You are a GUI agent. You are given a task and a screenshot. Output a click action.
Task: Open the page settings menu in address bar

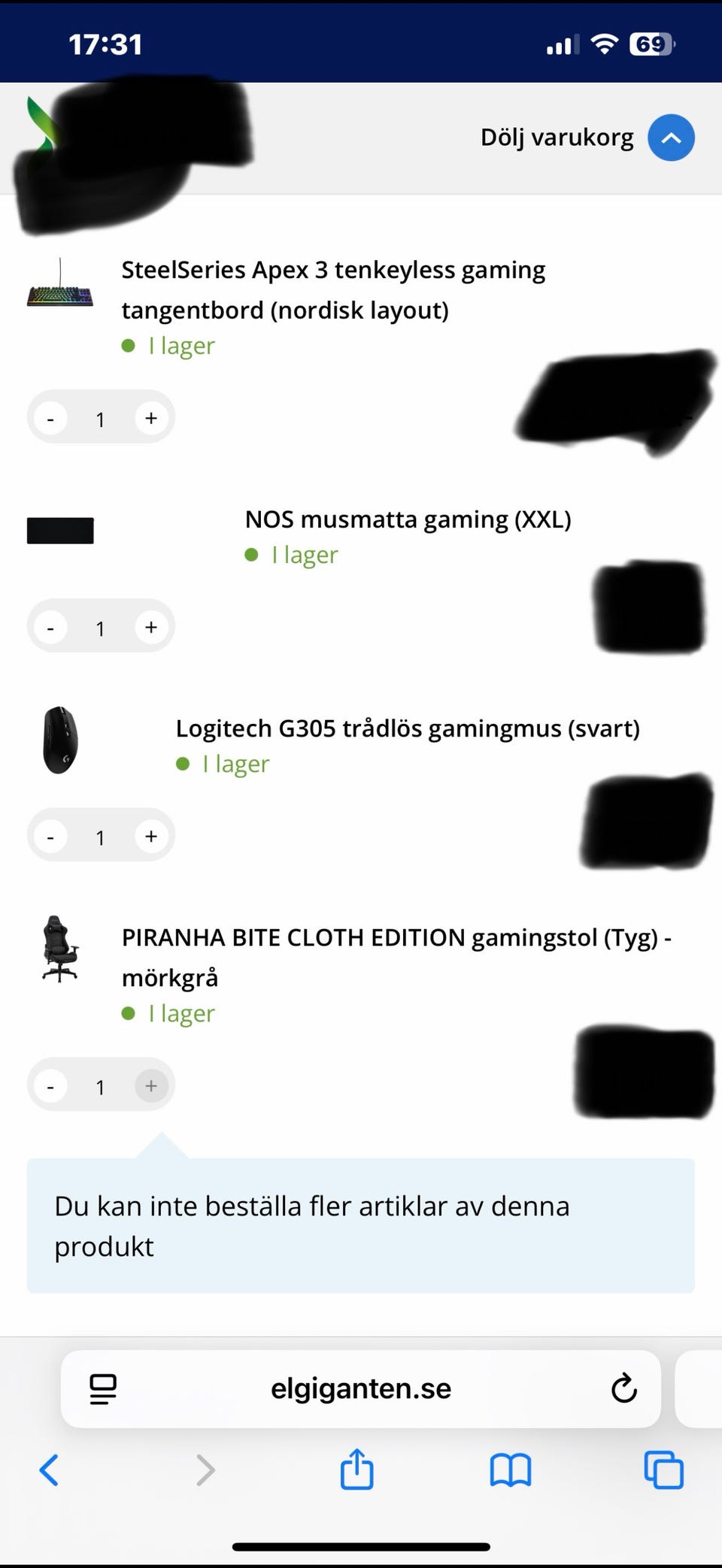[x=103, y=1388]
